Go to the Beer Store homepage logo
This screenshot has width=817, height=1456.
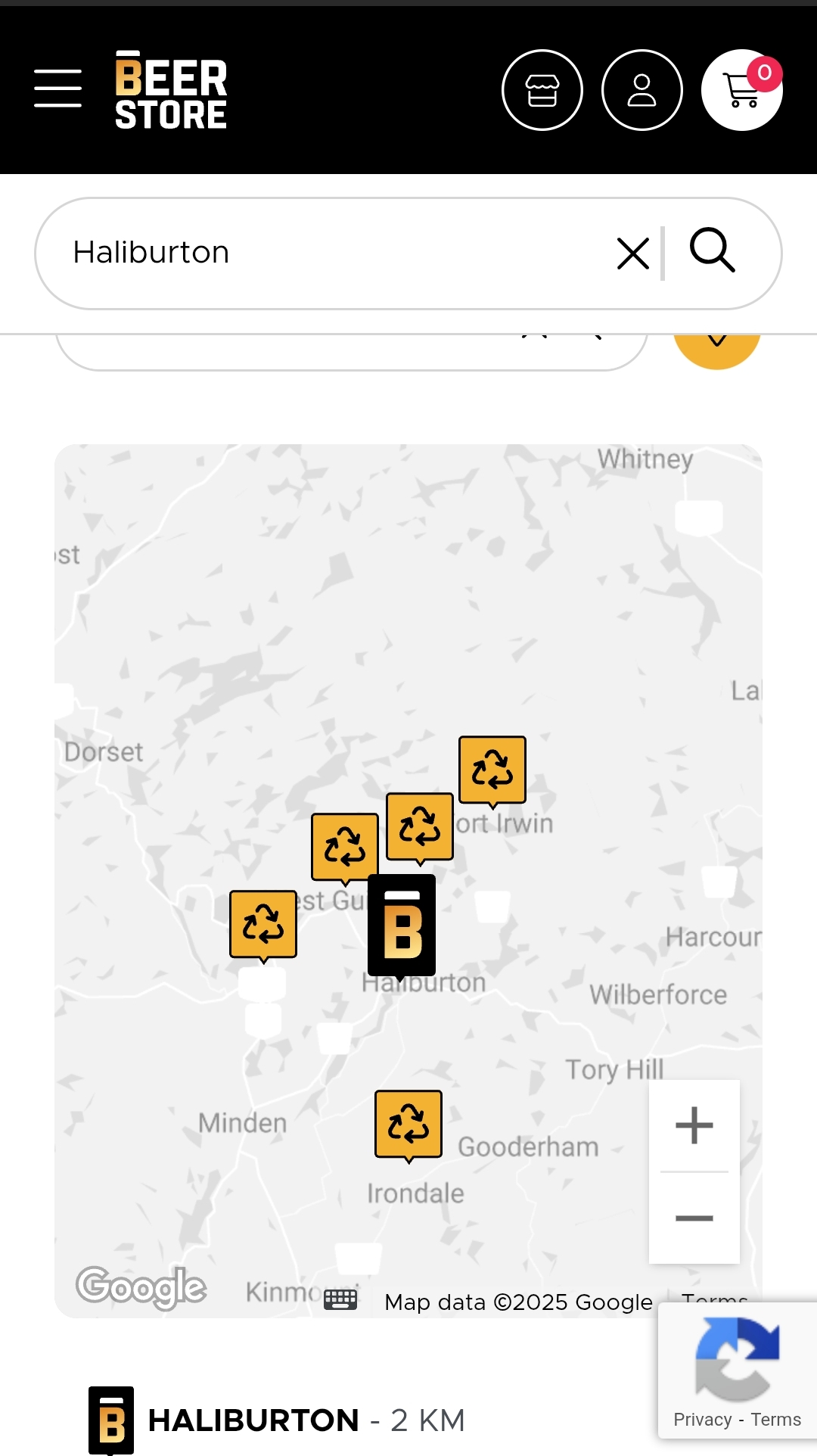click(171, 90)
